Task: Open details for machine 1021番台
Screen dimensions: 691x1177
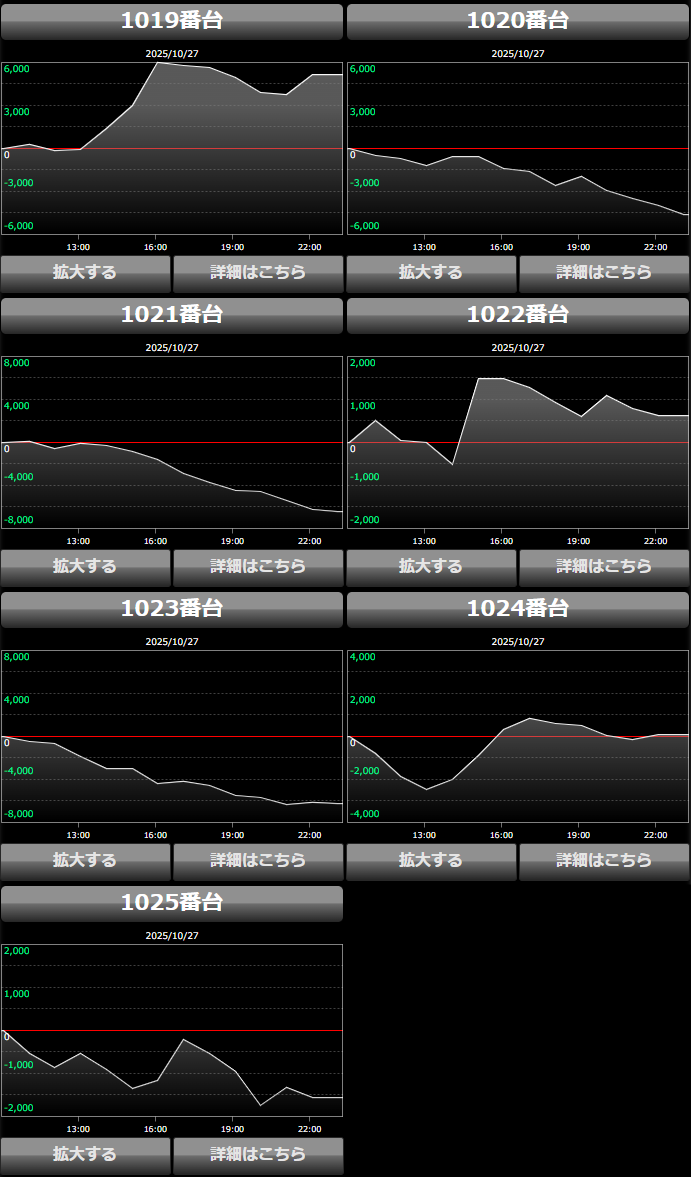Action: pos(258,566)
